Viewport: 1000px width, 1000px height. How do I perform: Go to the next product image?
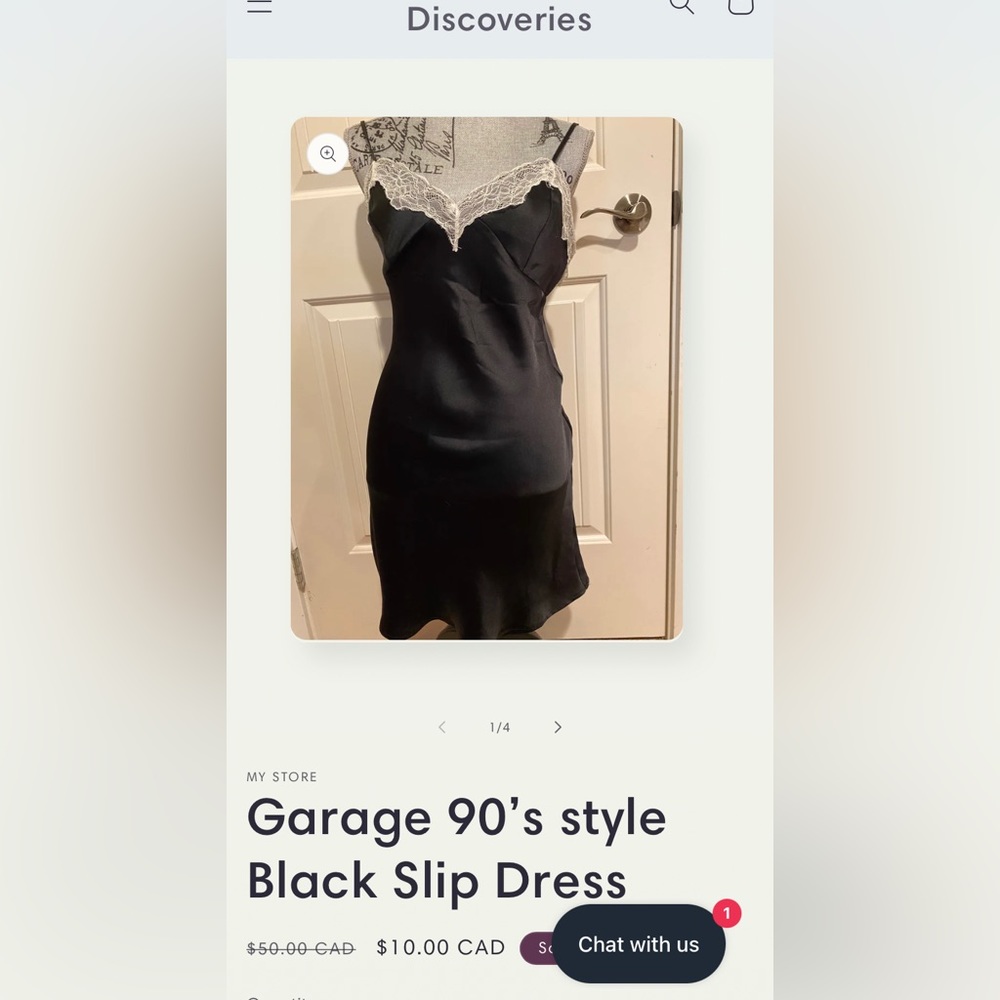tap(558, 727)
